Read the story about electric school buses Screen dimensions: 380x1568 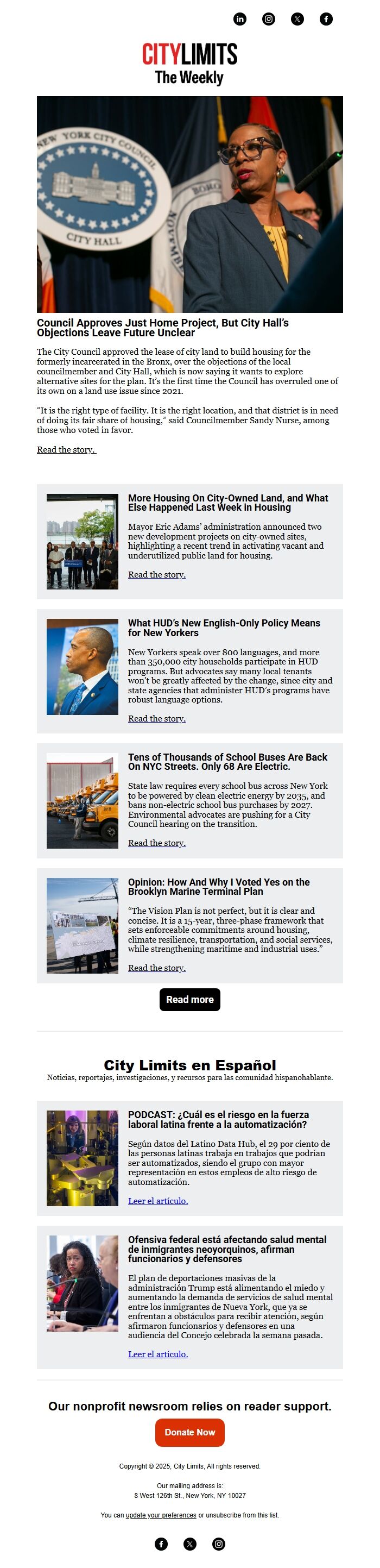157,843
